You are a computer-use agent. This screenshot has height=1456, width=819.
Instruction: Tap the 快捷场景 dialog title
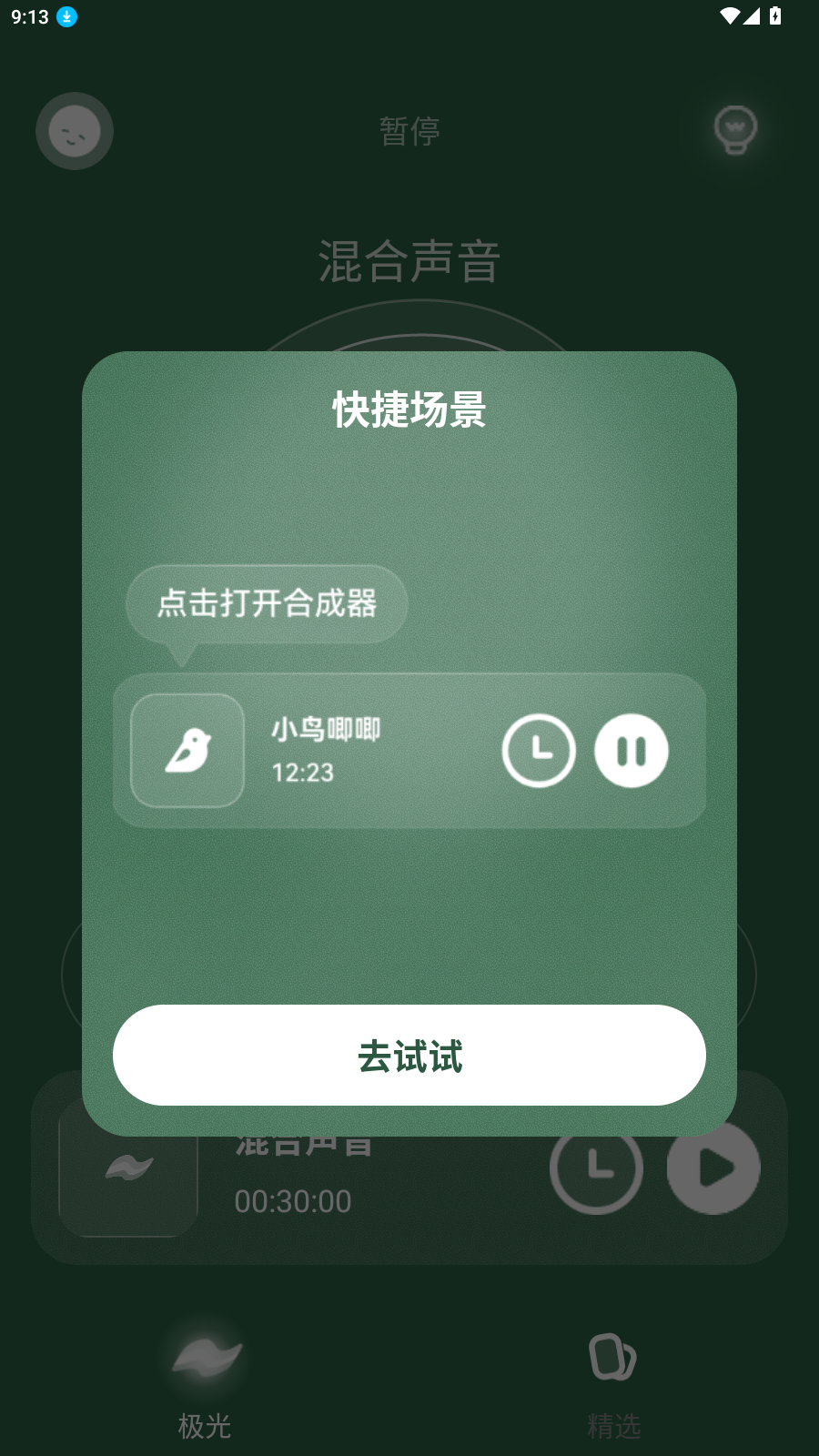click(x=409, y=409)
